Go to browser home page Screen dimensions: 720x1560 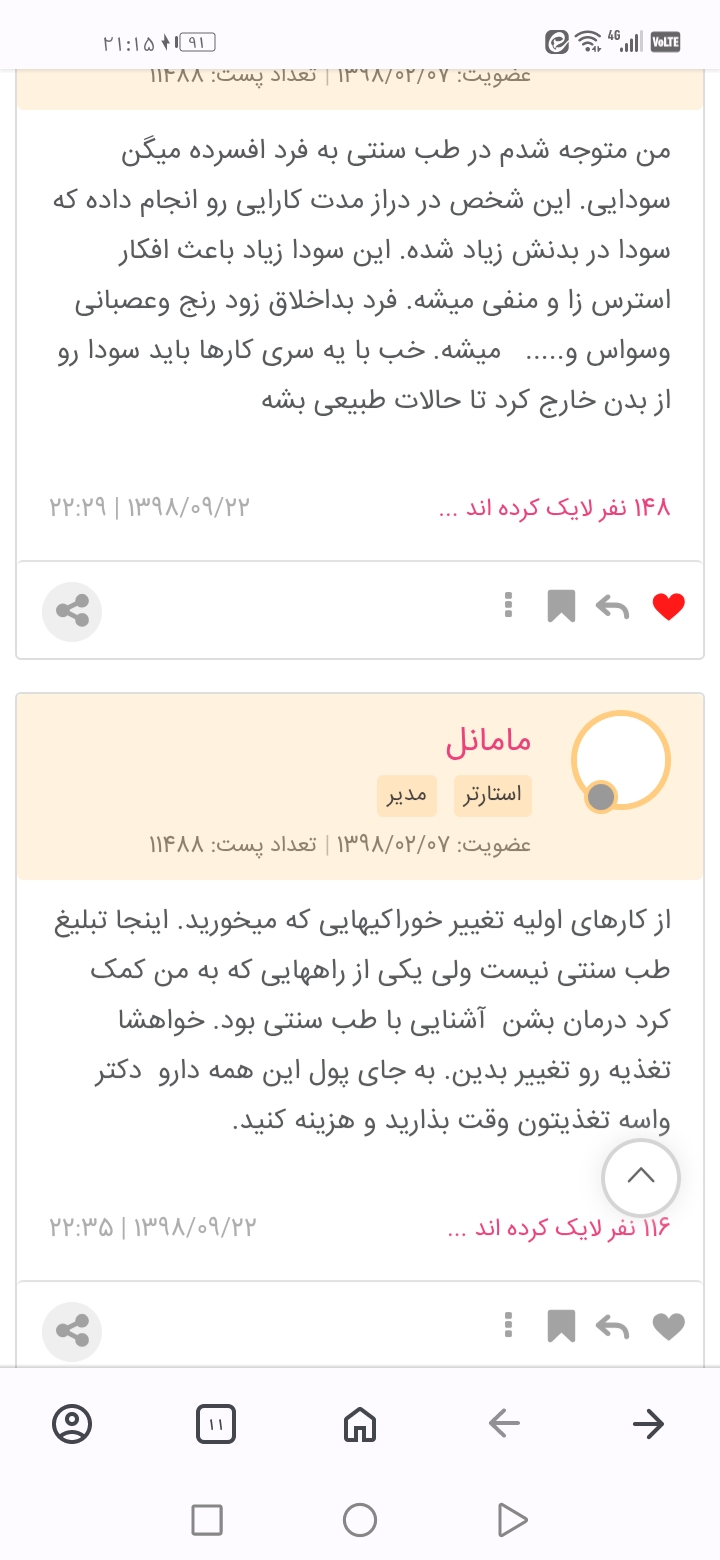(x=360, y=1423)
